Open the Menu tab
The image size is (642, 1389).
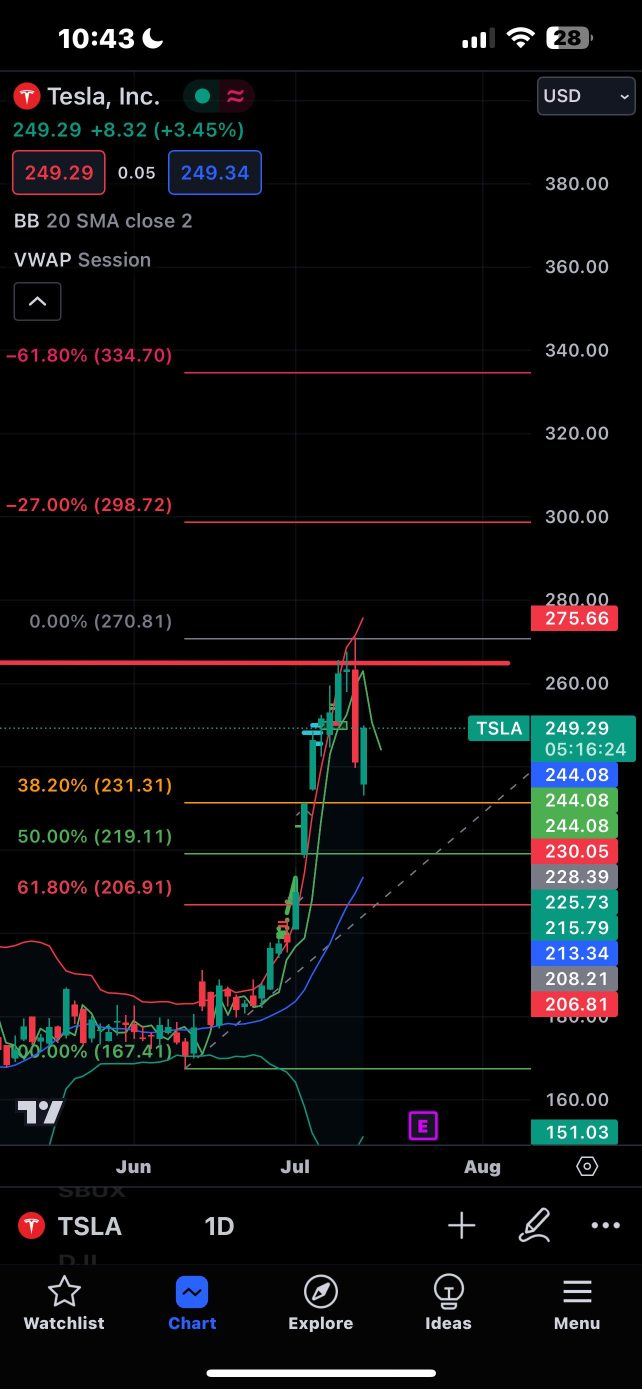(577, 1304)
